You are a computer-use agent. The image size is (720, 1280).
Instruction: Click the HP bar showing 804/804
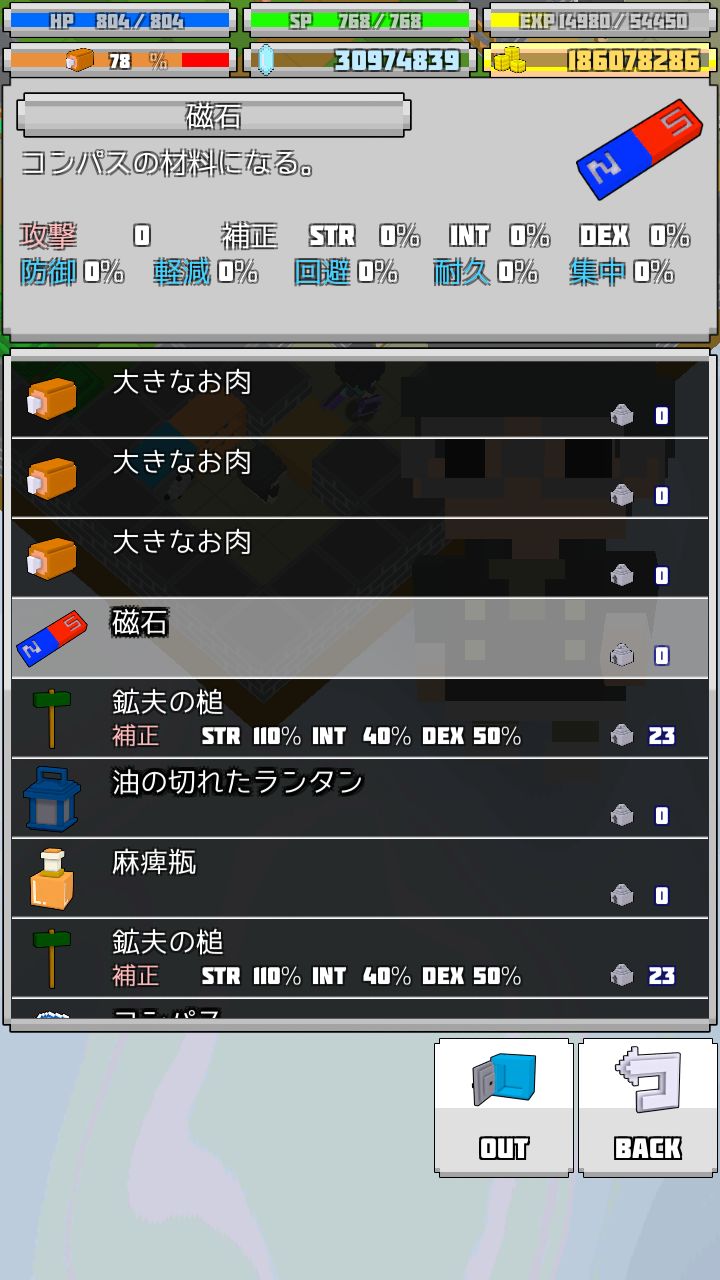pyautogui.click(x=120, y=22)
